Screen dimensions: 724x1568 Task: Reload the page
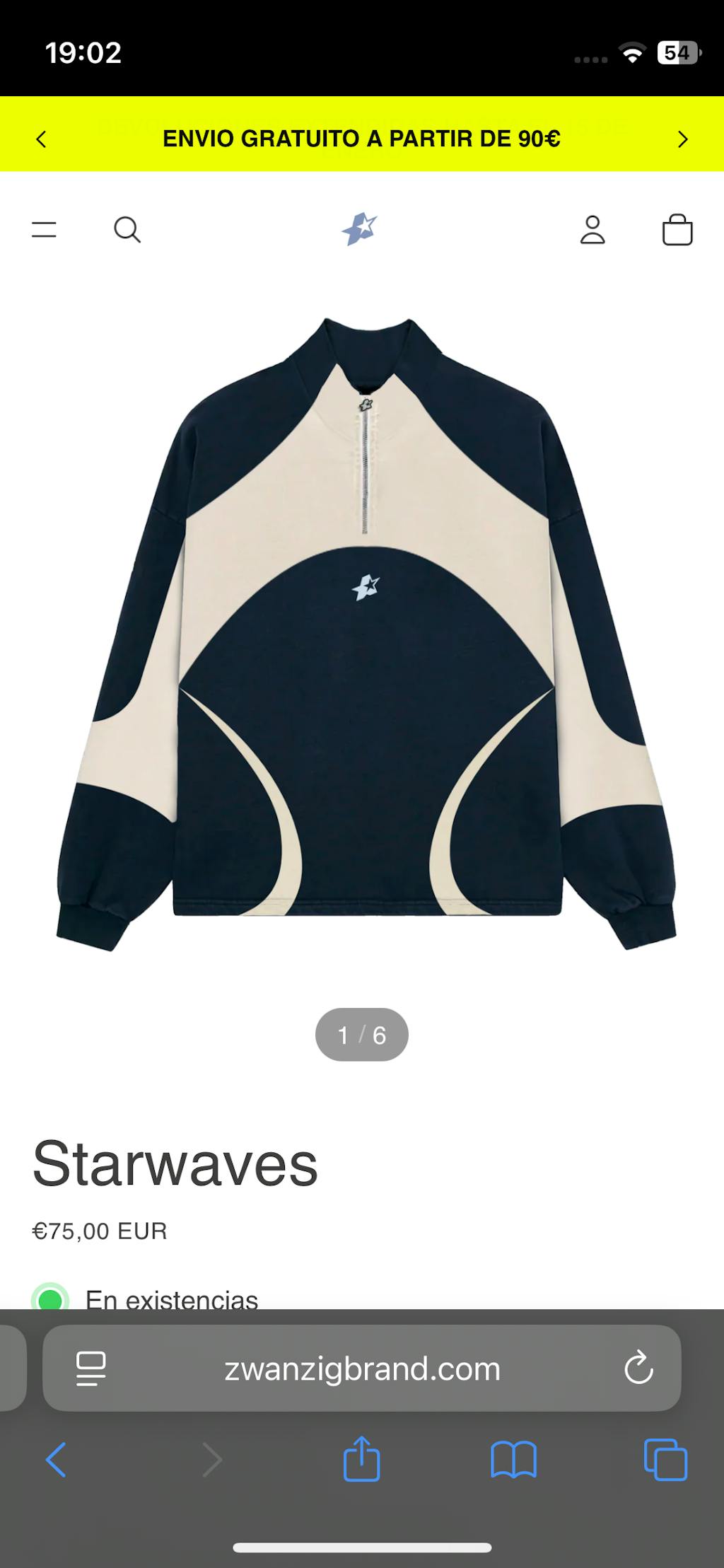638,1368
